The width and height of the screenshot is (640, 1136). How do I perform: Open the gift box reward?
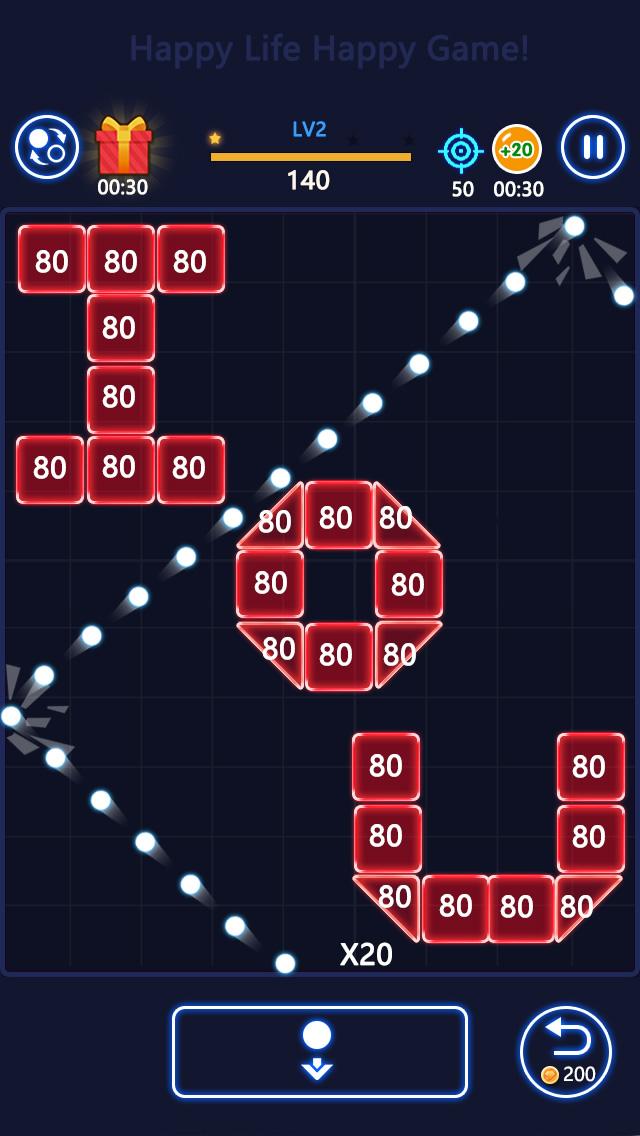pos(123,147)
